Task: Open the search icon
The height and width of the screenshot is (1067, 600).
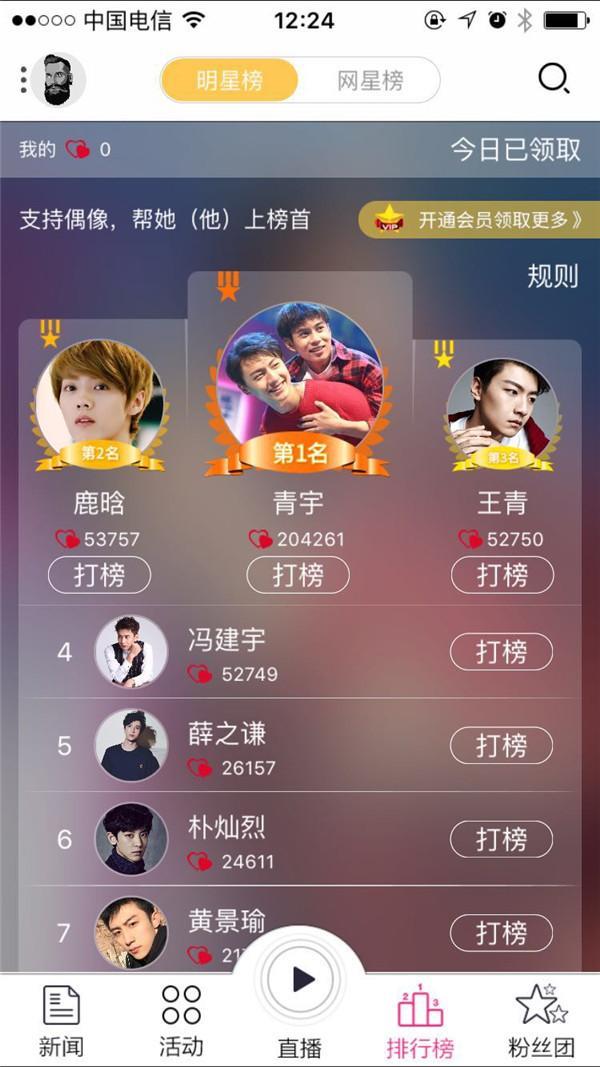Action: point(553,78)
